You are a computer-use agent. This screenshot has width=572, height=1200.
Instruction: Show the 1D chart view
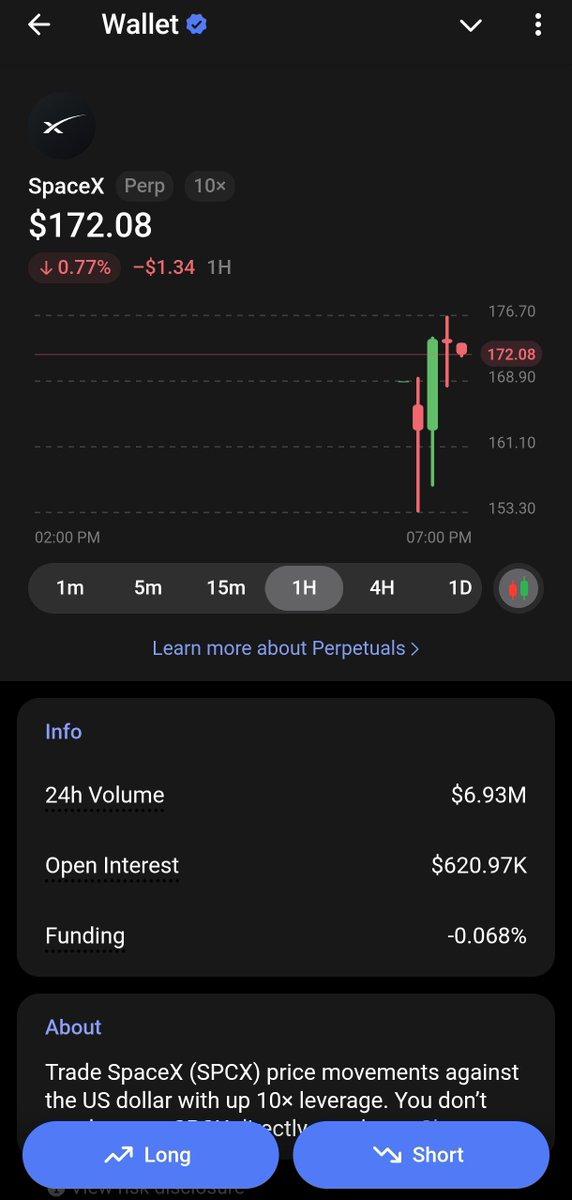pyautogui.click(x=459, y=588)
